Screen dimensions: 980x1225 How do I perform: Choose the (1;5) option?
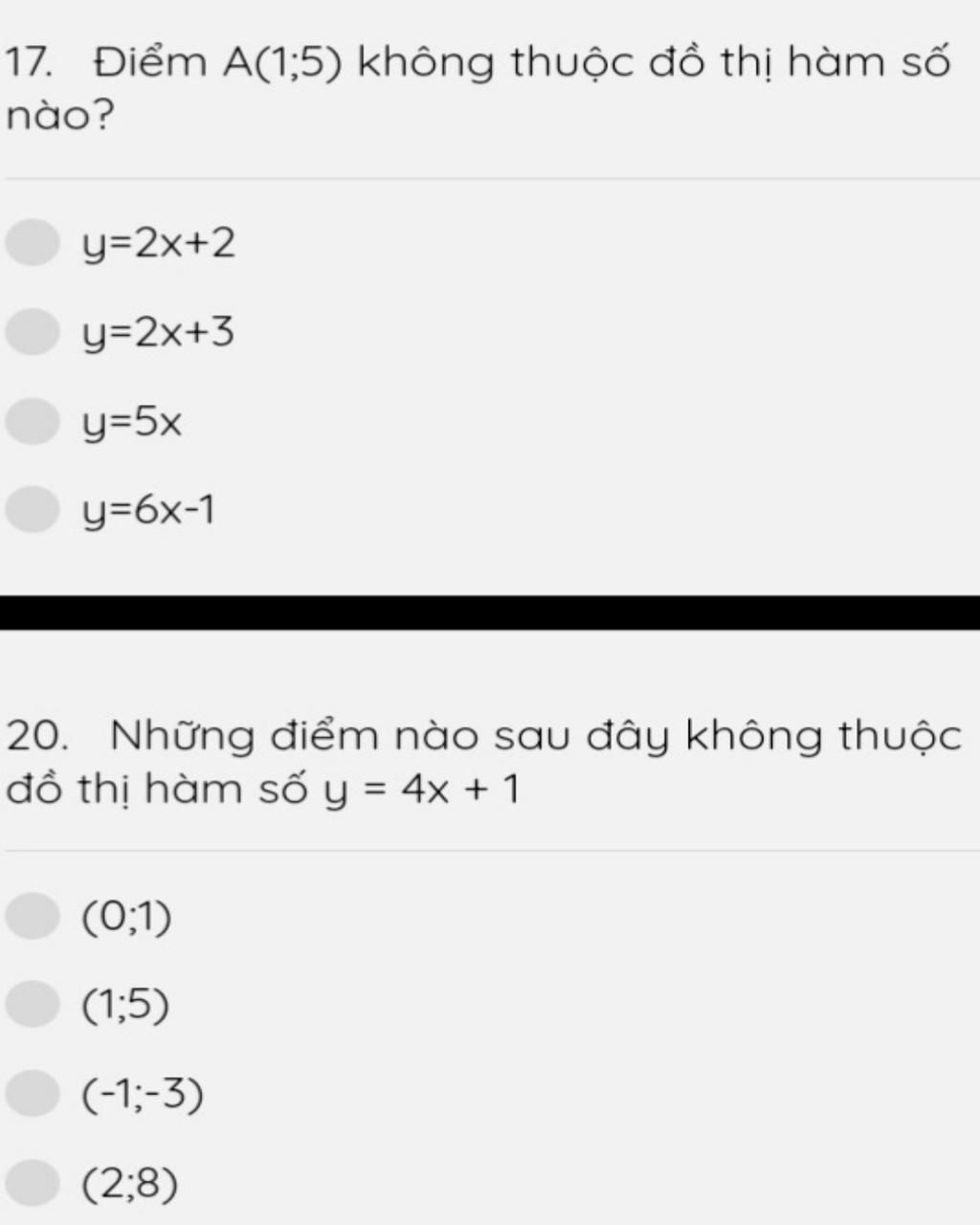pyautogui.click(x=33, y=1004)
